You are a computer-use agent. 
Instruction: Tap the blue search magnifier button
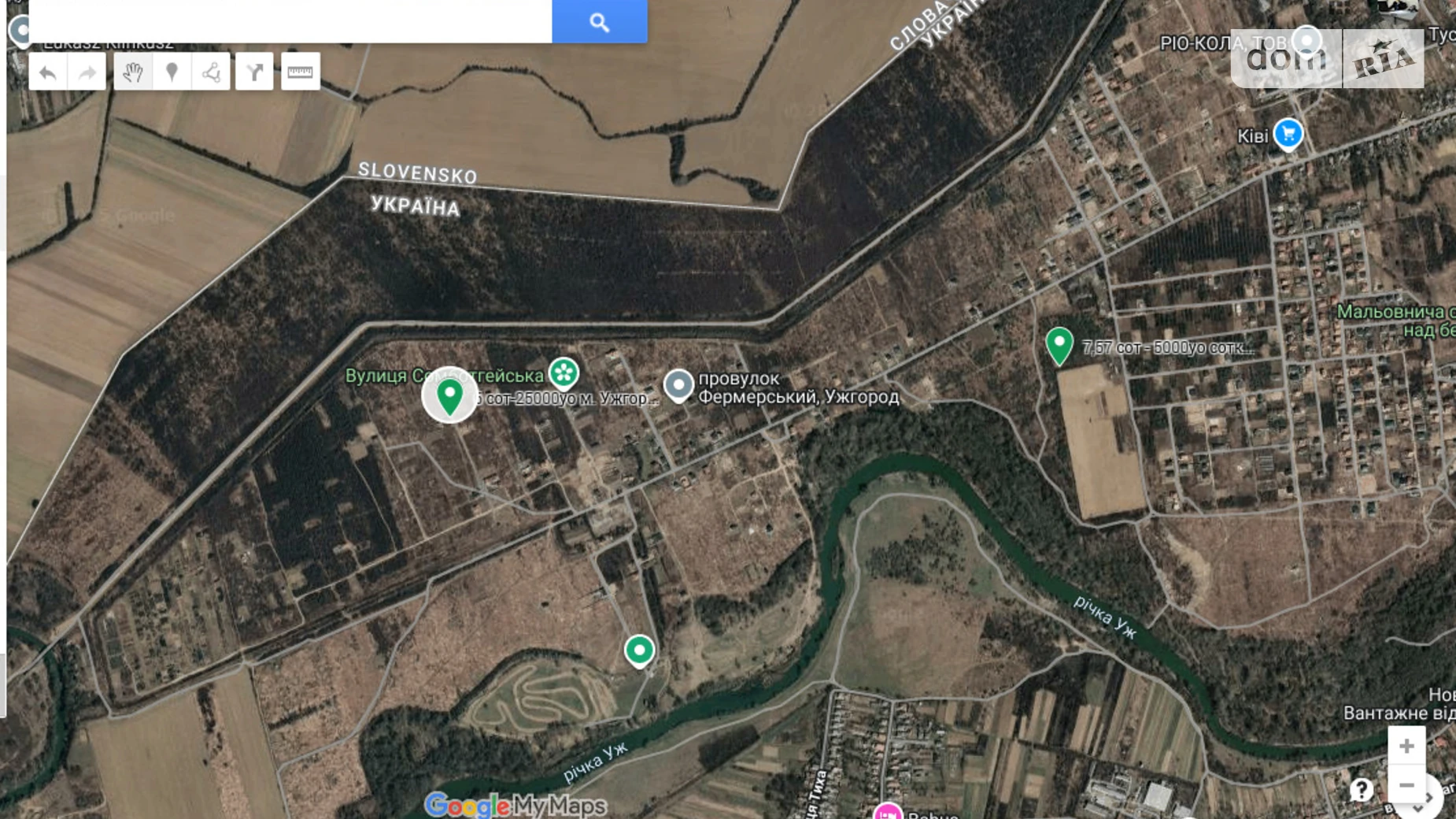click(x=599, y=22)
